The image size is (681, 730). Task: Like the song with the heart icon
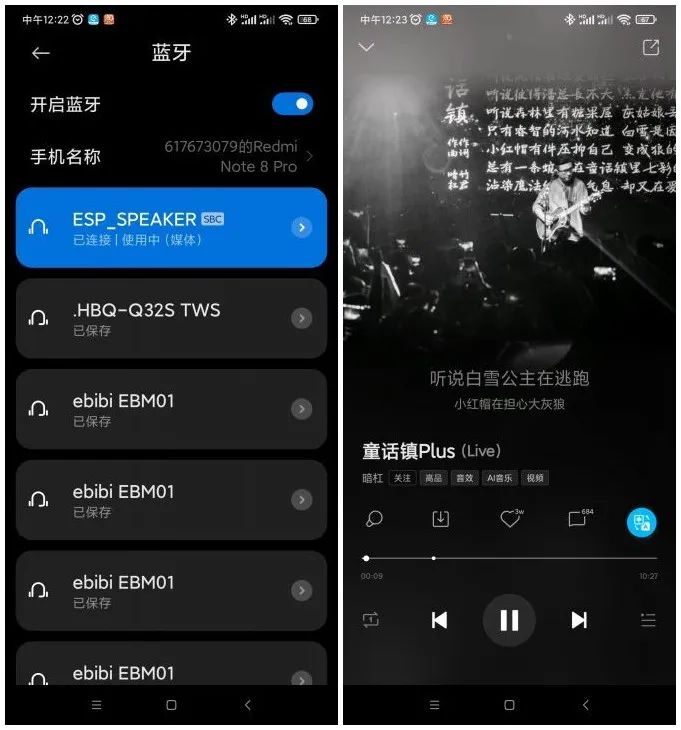click(x=510, y=519)
